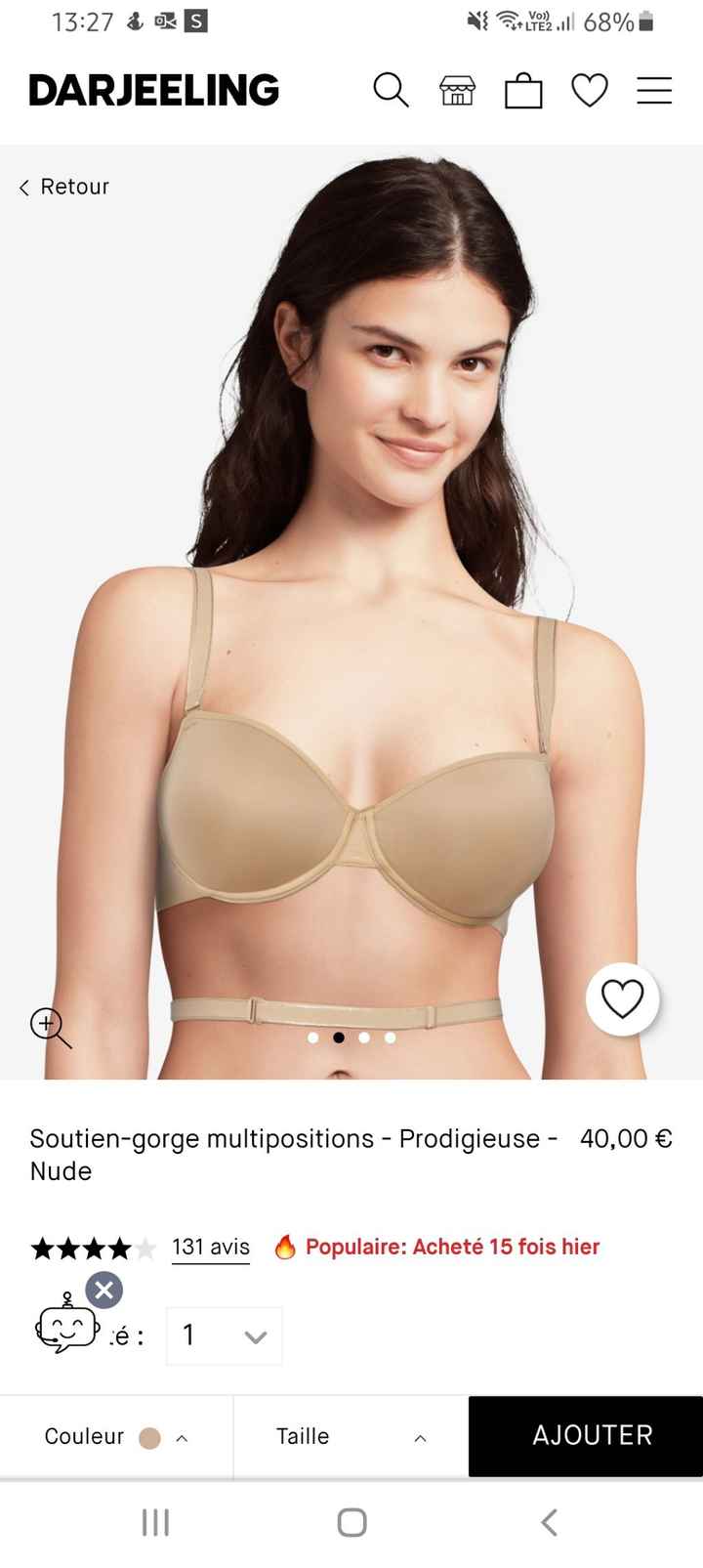Open the store locator icon
The width and height of the screenshot is (703, 1568).
[457, 90]
